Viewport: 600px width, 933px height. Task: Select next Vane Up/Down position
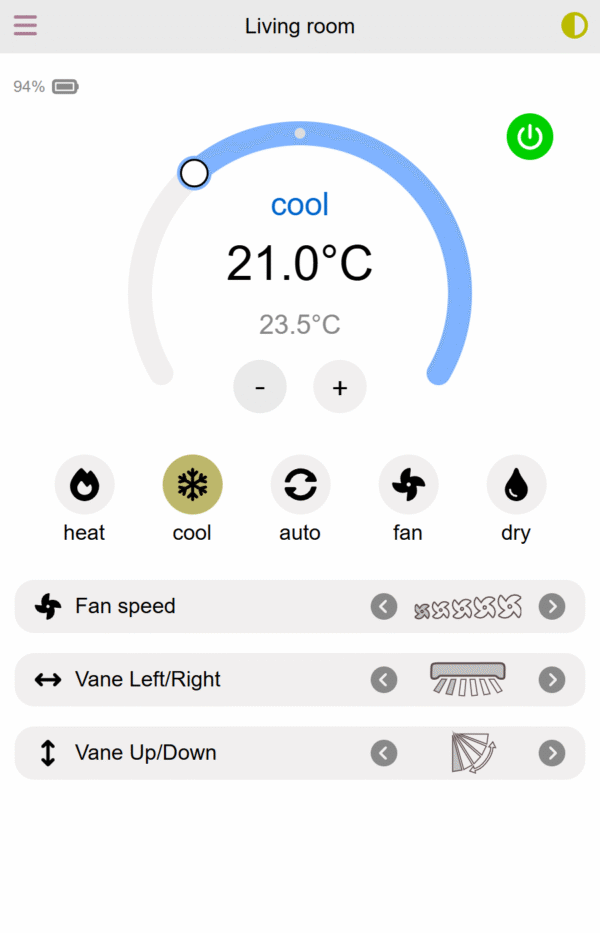[552, 753]
